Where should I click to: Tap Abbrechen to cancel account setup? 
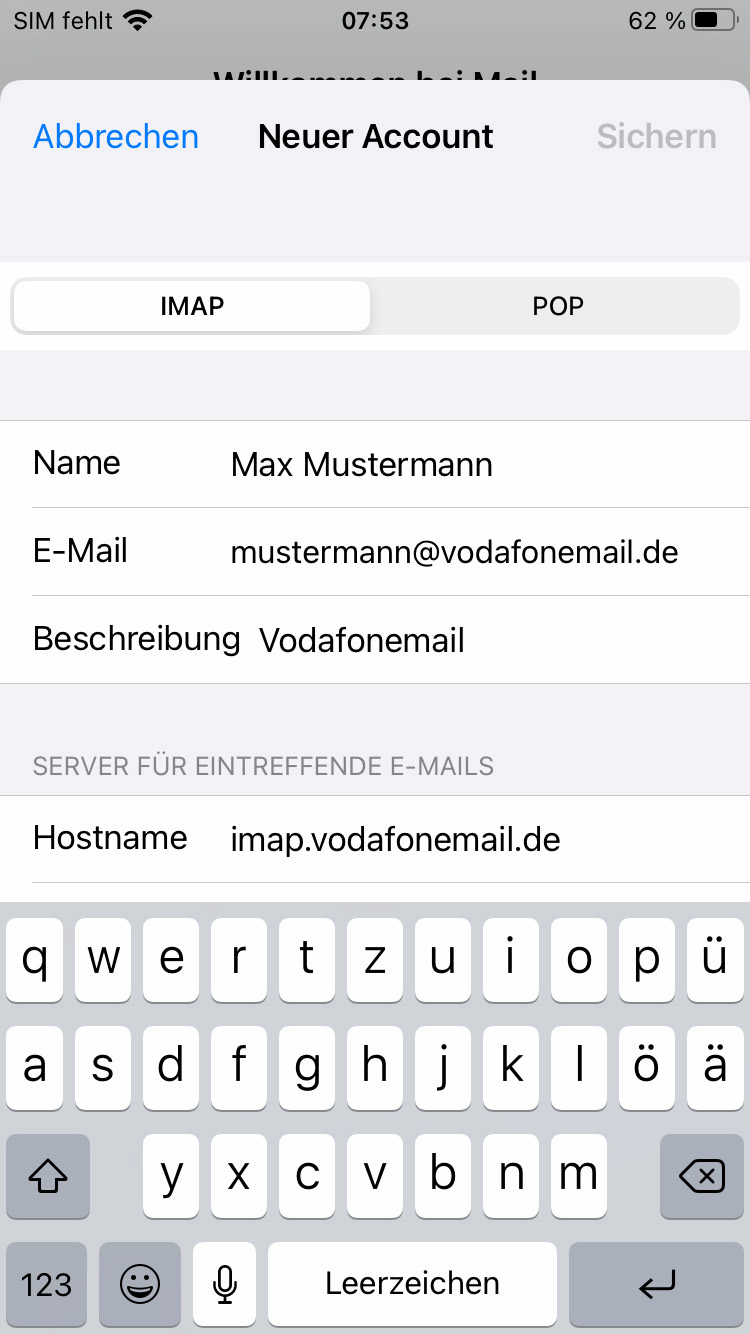pos(115,136)
